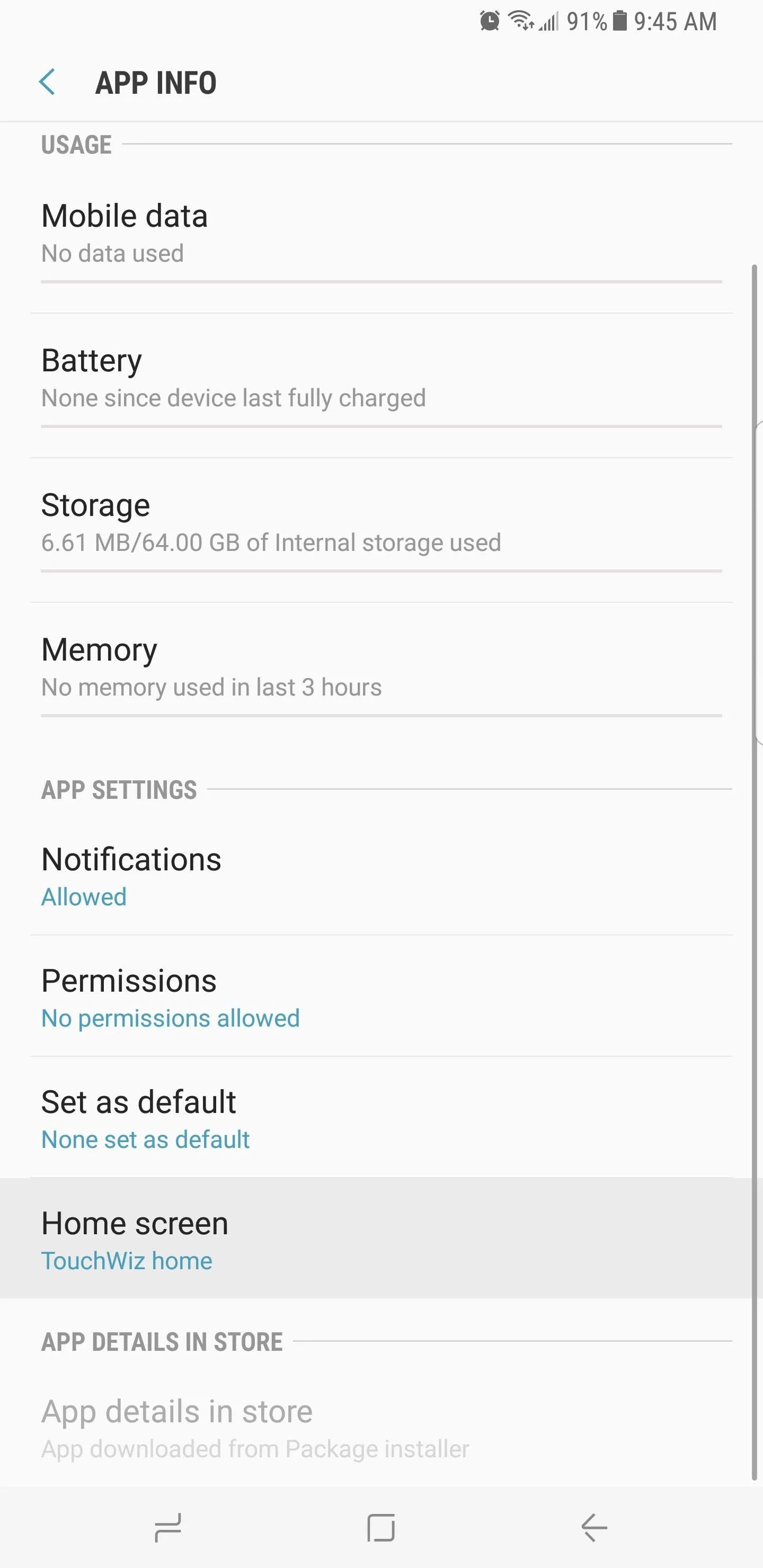Viewport: 763px width, 1568px height.
Task: Tap the system recent apps button
Action: [x=168, y=1528]
